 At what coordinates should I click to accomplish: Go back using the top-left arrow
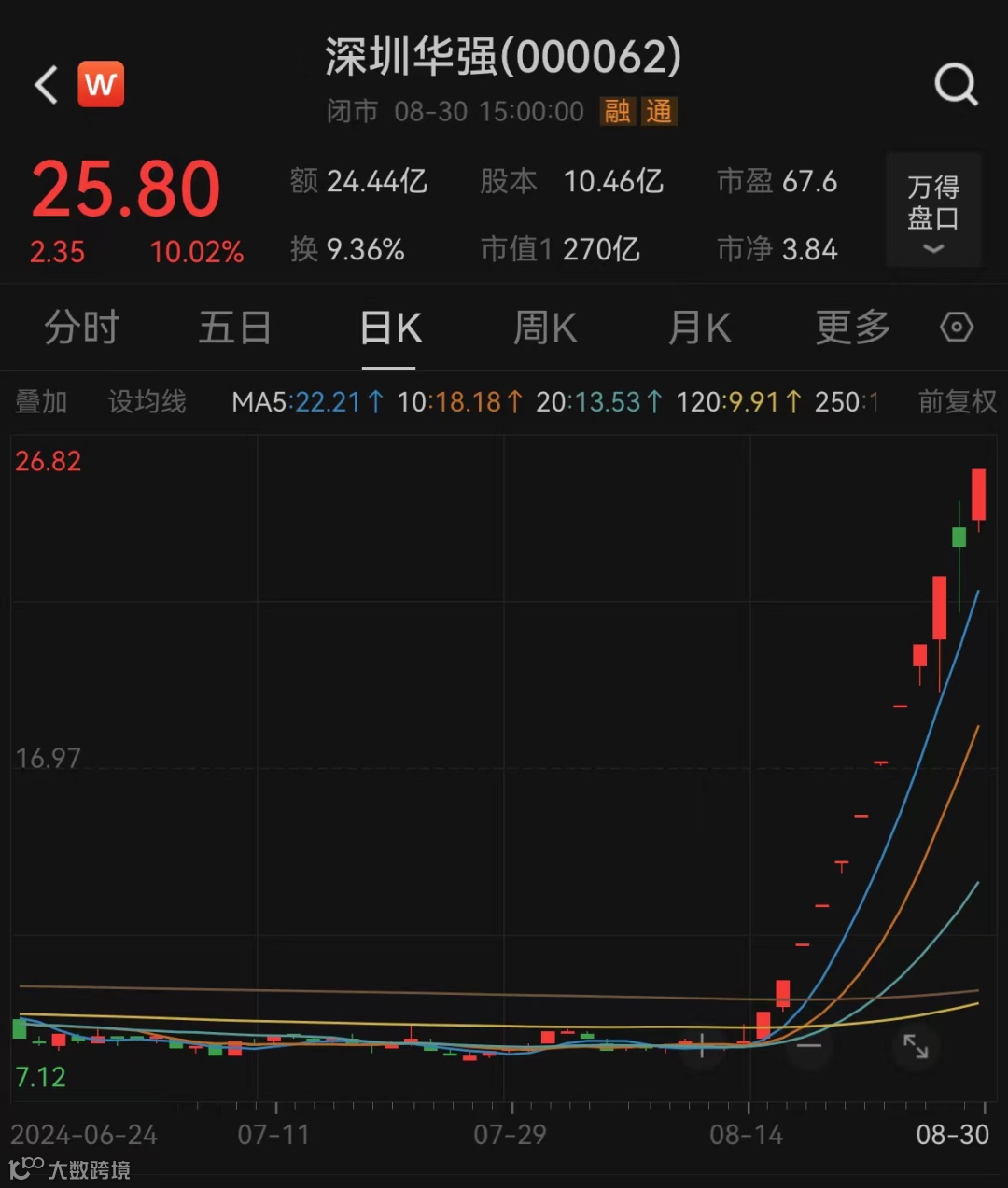pyautogui.click(x=47, y=86)
